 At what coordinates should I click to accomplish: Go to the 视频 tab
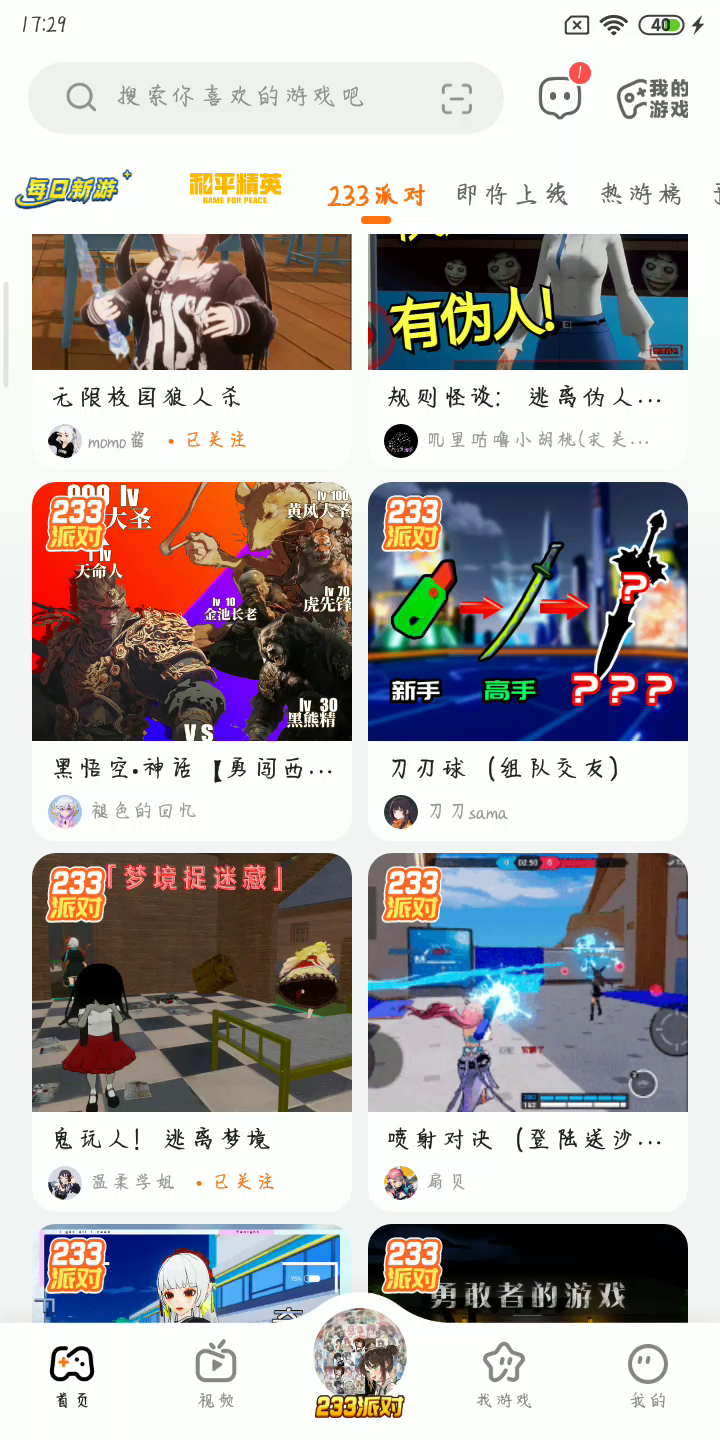coord(216,1374)
